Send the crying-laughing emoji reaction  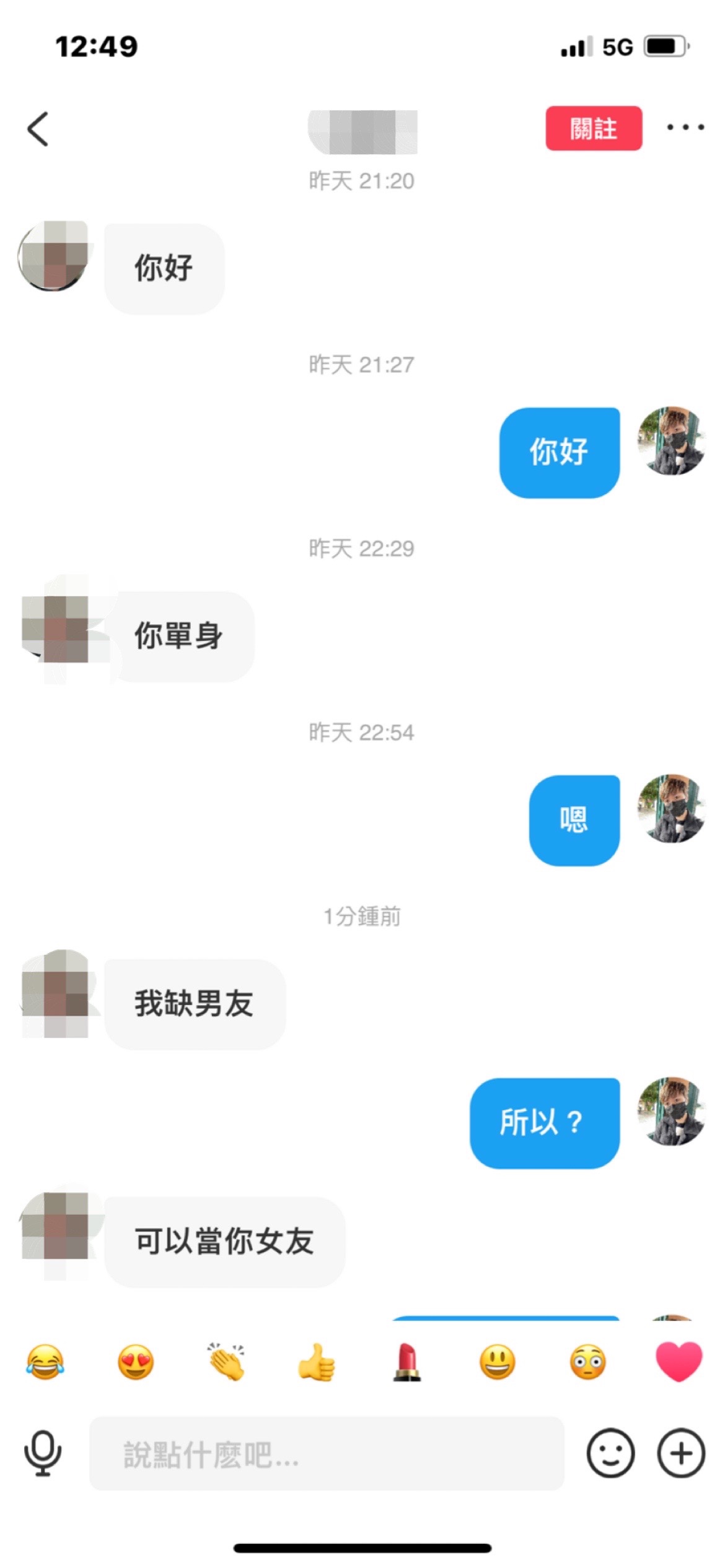point(45,1363)
